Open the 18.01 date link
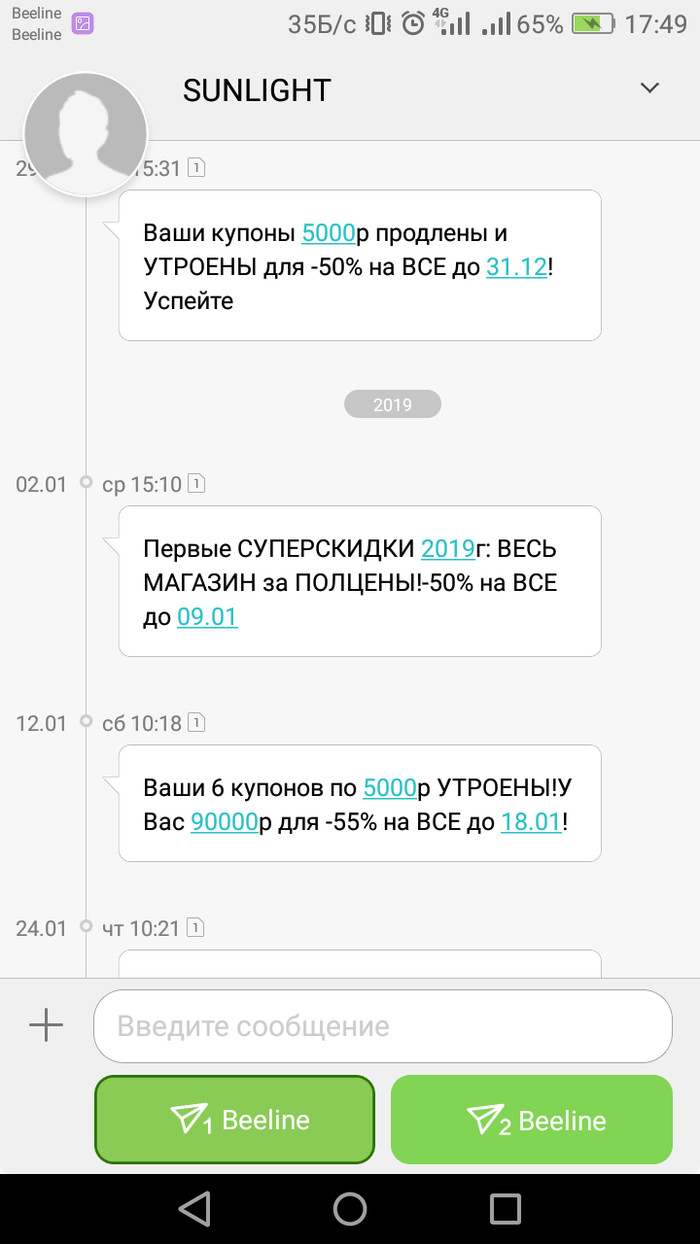700x1244 pixels. click(531, 822)
